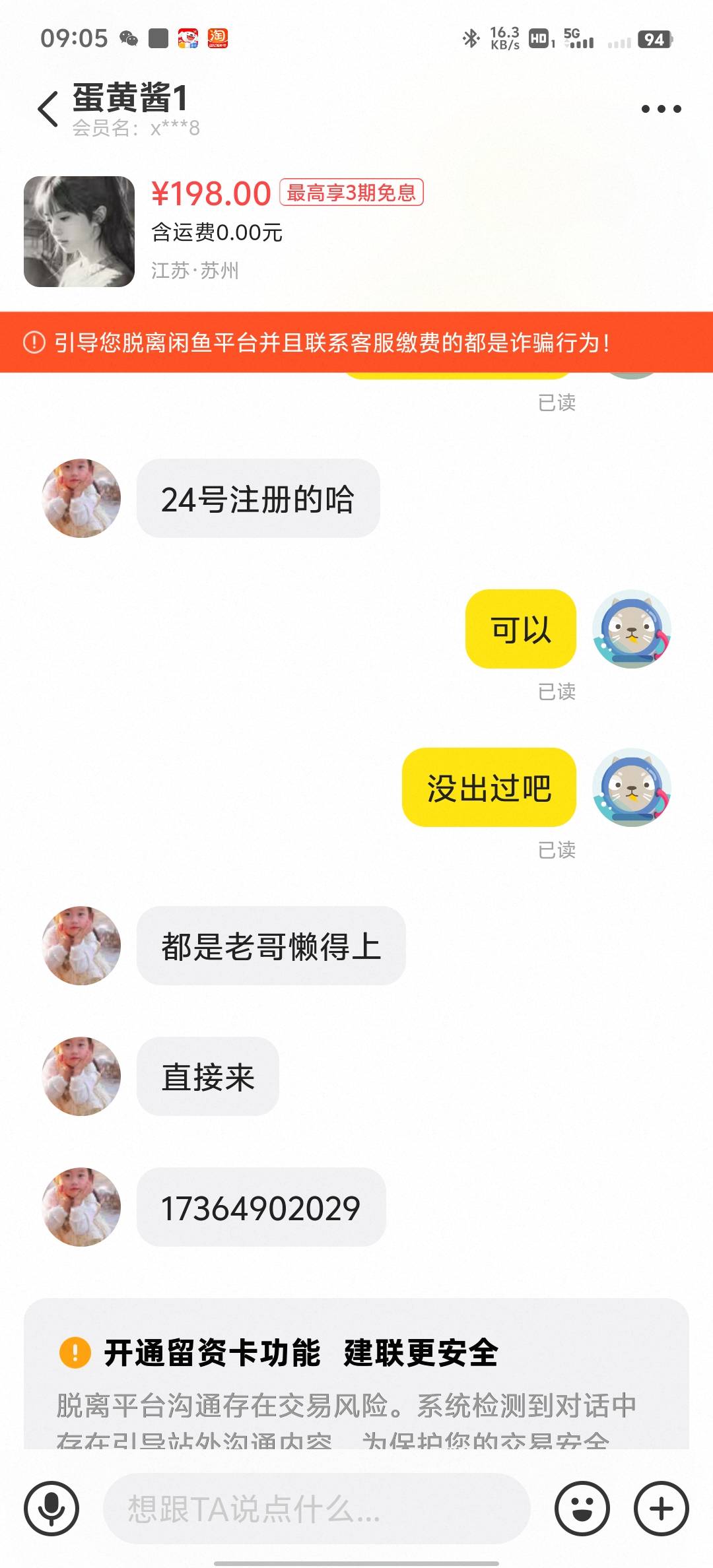Open my seal avatar beside 可以
Viewport: 713px width, 1568px height.
[632, 629]
